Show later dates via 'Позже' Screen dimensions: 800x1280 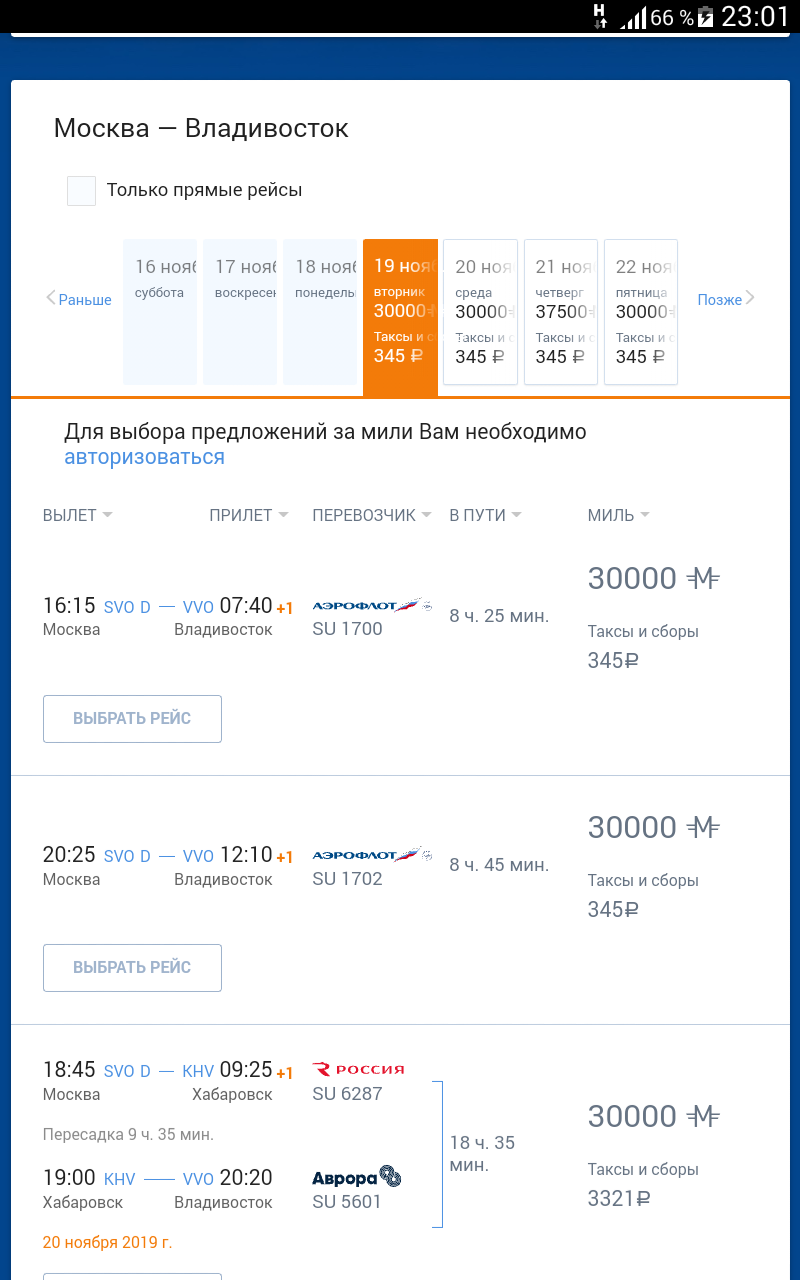coord(726,299)
